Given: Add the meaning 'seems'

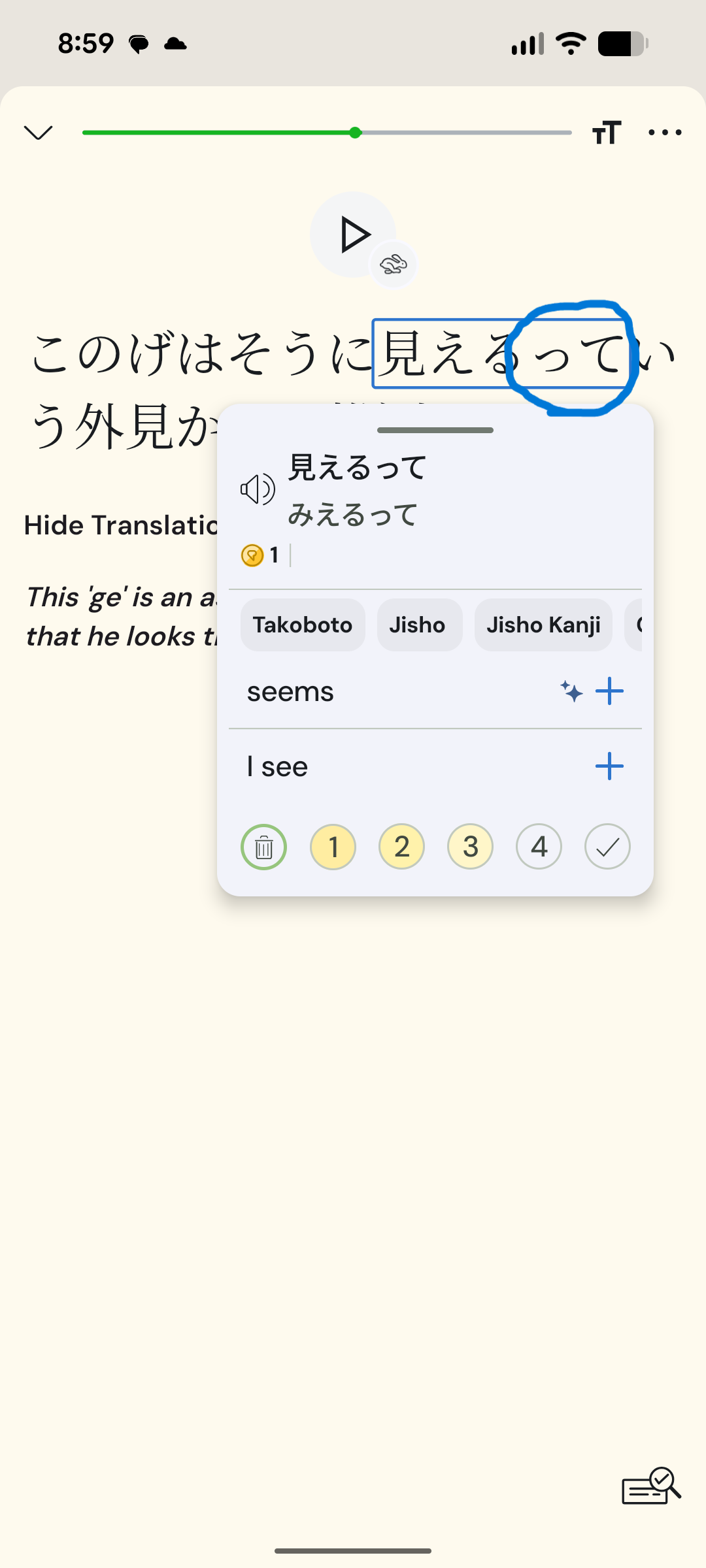Looking at the screenshot, I should point(609,691).
